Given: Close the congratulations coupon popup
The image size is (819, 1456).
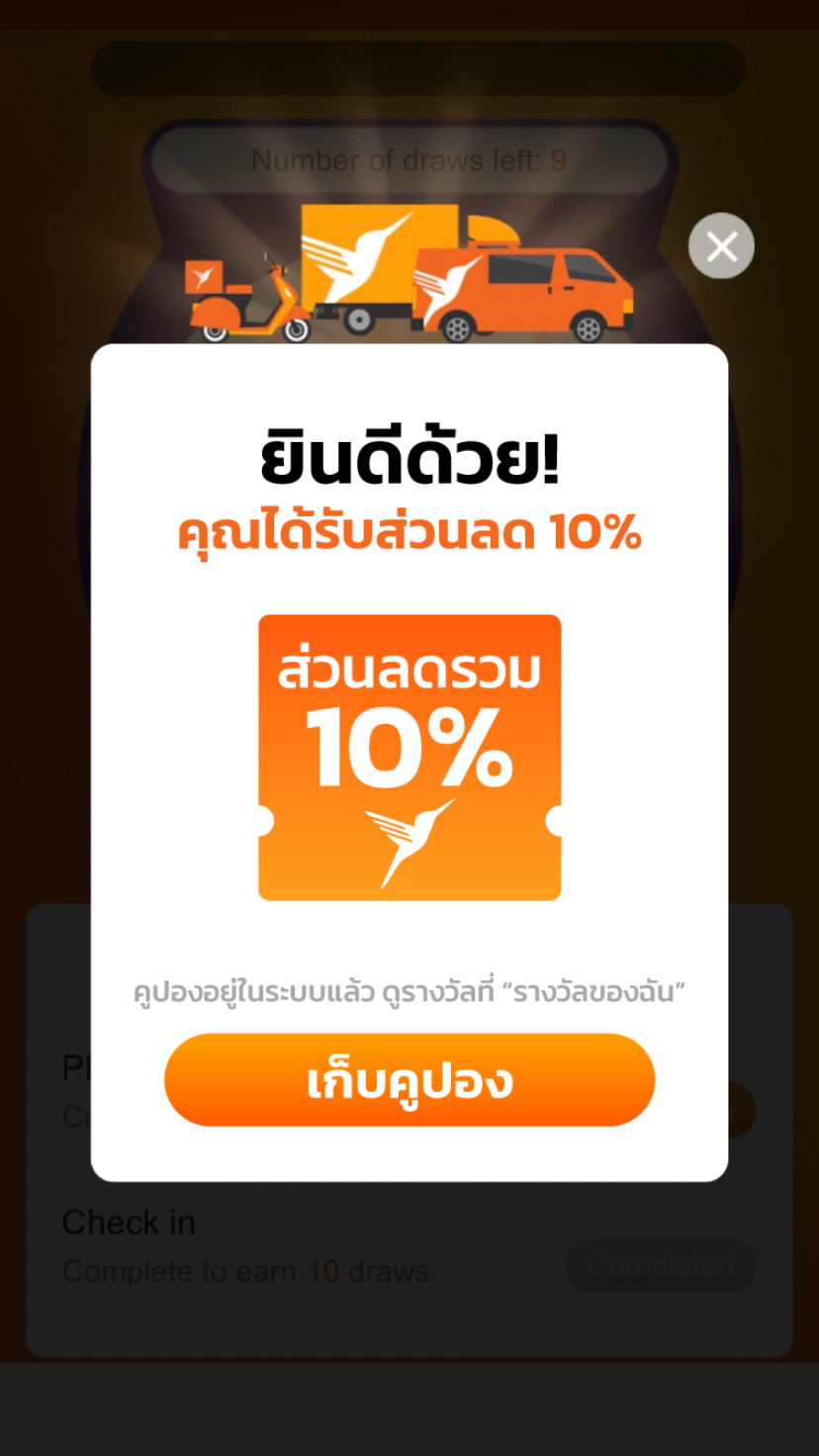Looking at the screenshot, I should 721,246.
